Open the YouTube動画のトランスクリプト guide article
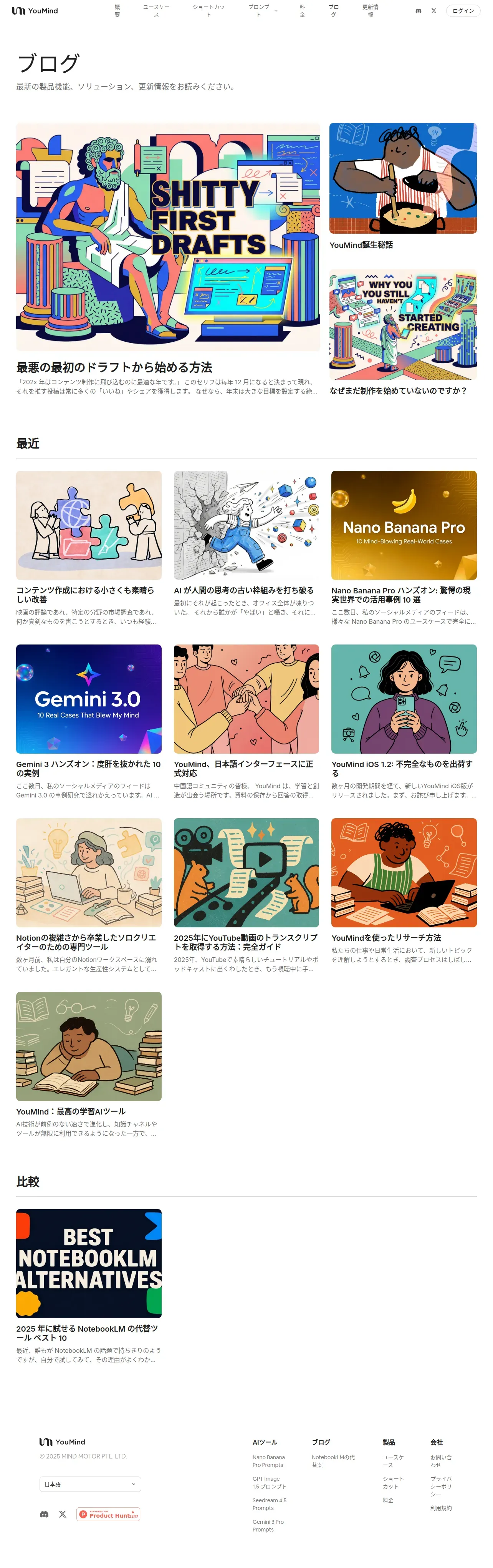Screen dimensions: 493x1568 click(x=246, y=895)
